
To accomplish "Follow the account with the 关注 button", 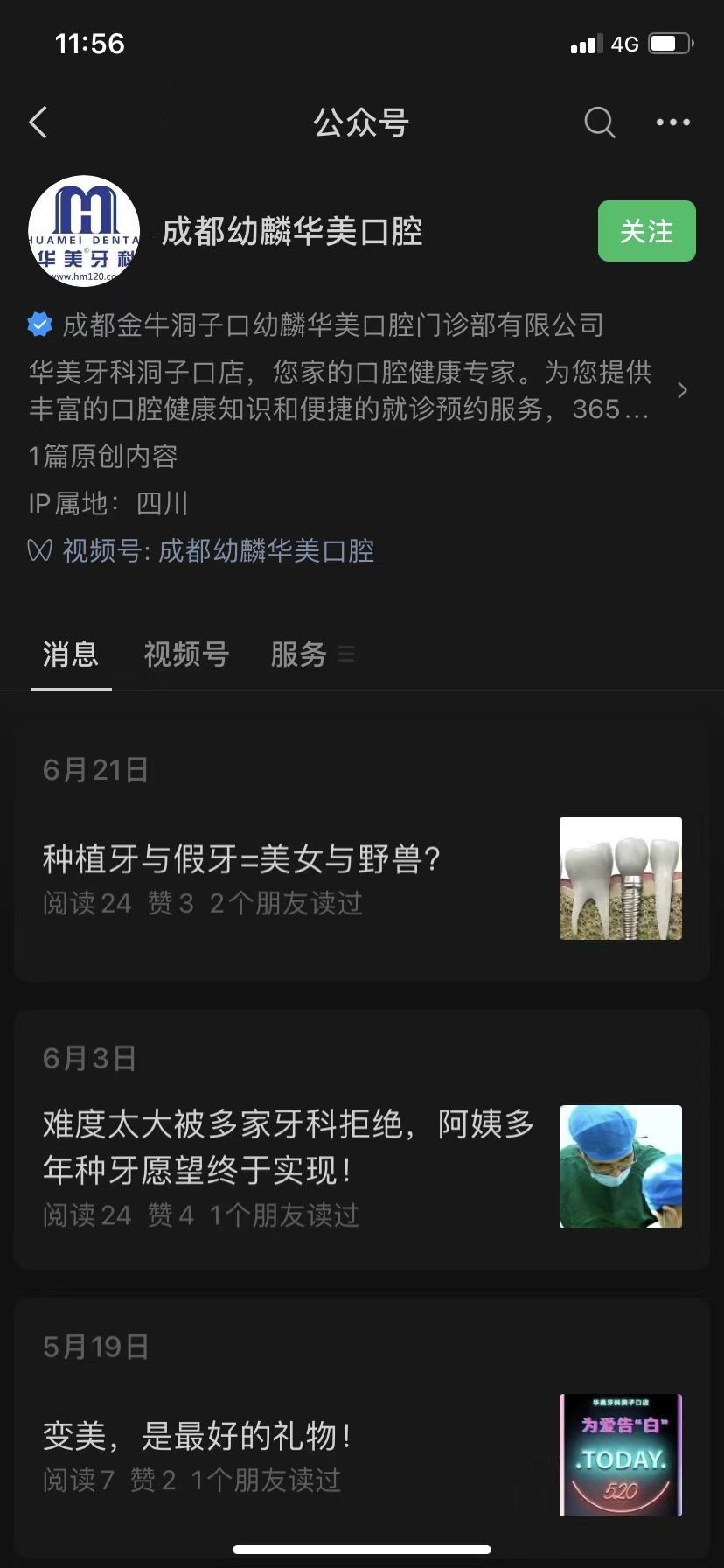I will click(646, 231).
